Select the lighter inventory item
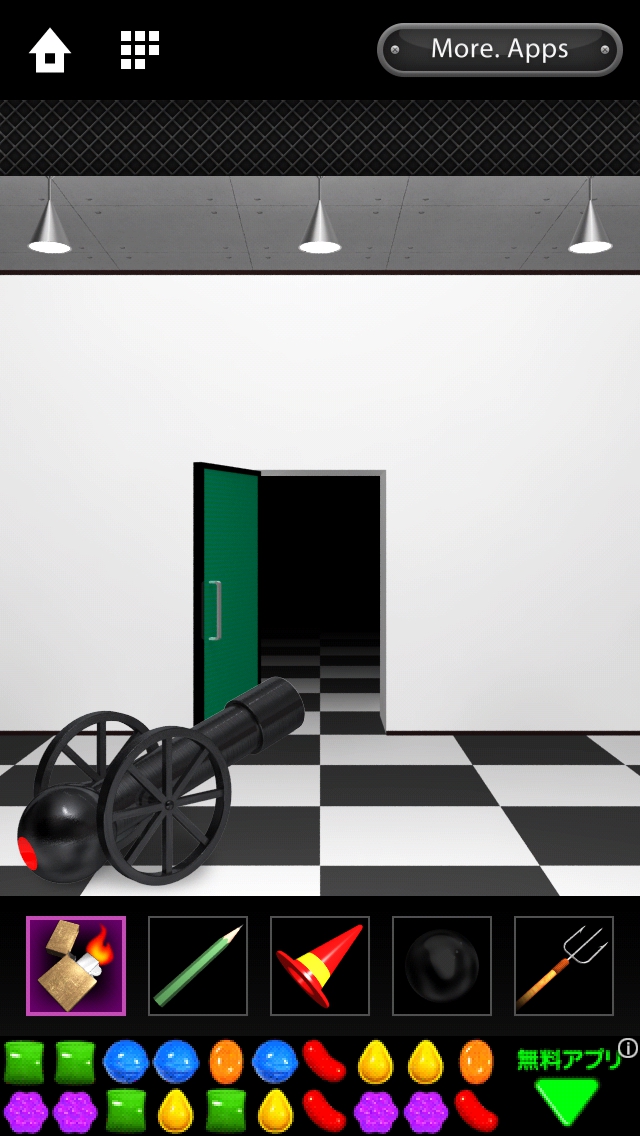Image resolution: width=640 pixels, height=1136 pixels. pyautogui.click(x=76, y=966)
